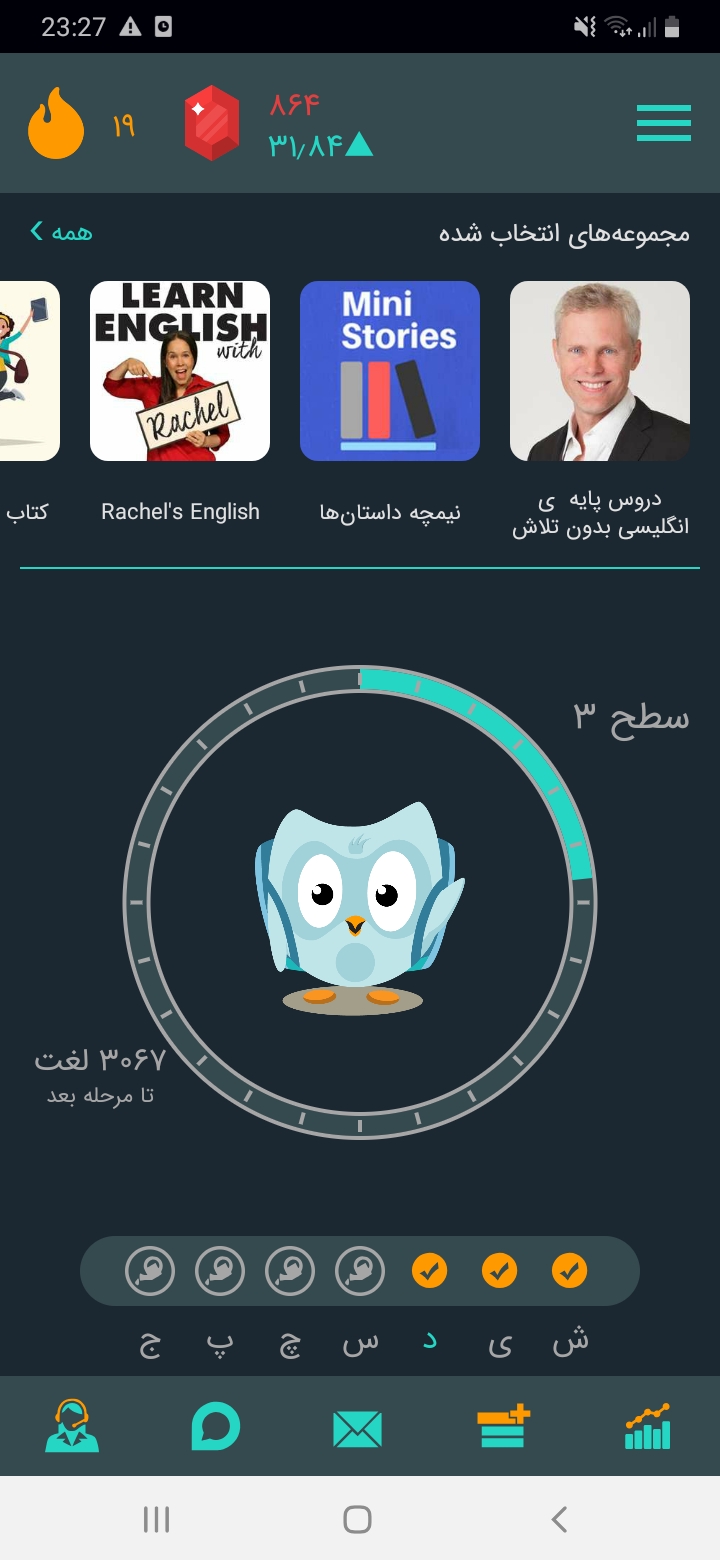Open the Rachel's English collection

[180, 371]
